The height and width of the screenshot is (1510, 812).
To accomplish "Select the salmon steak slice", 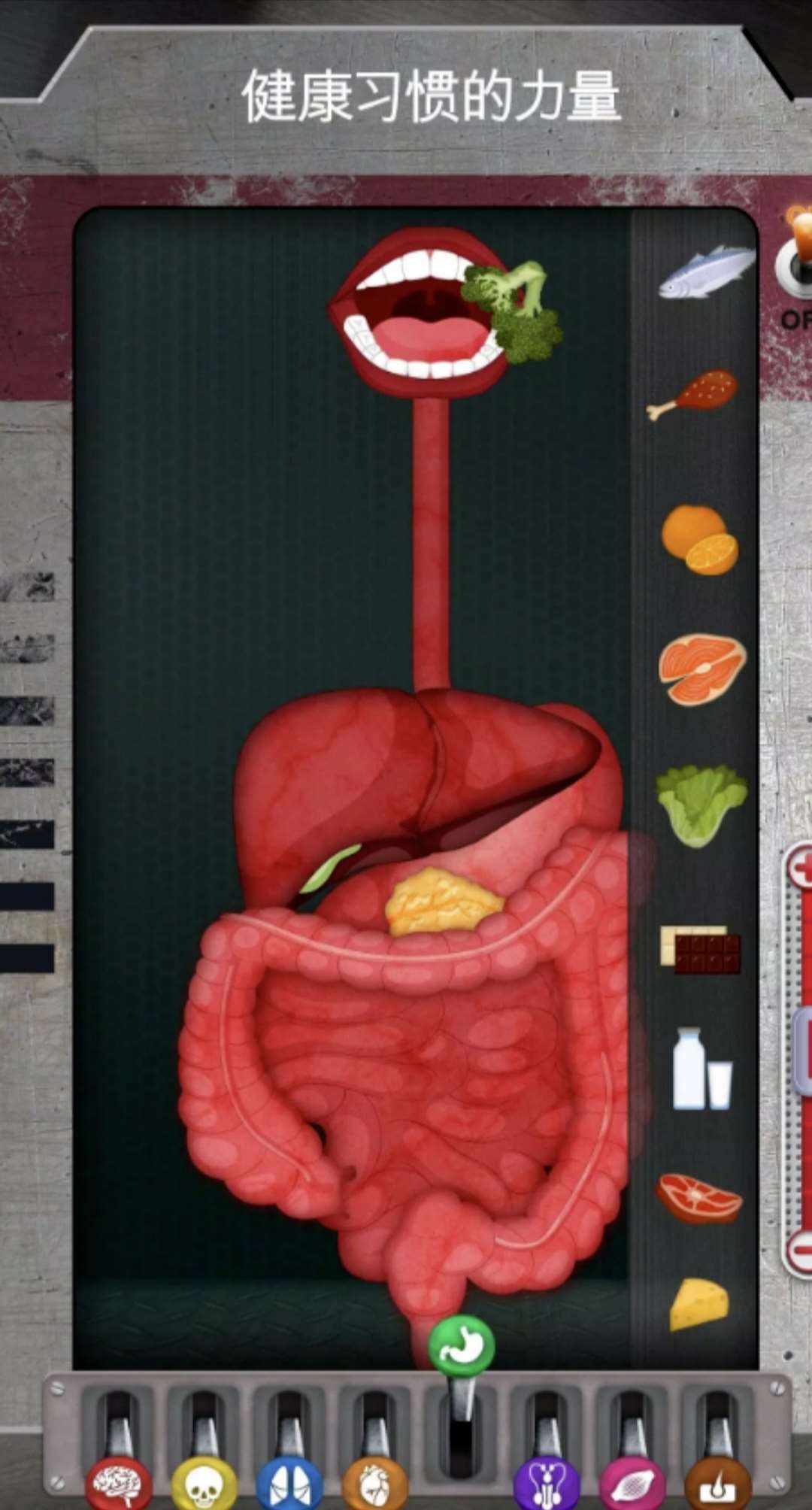I will tap(702, 669).
